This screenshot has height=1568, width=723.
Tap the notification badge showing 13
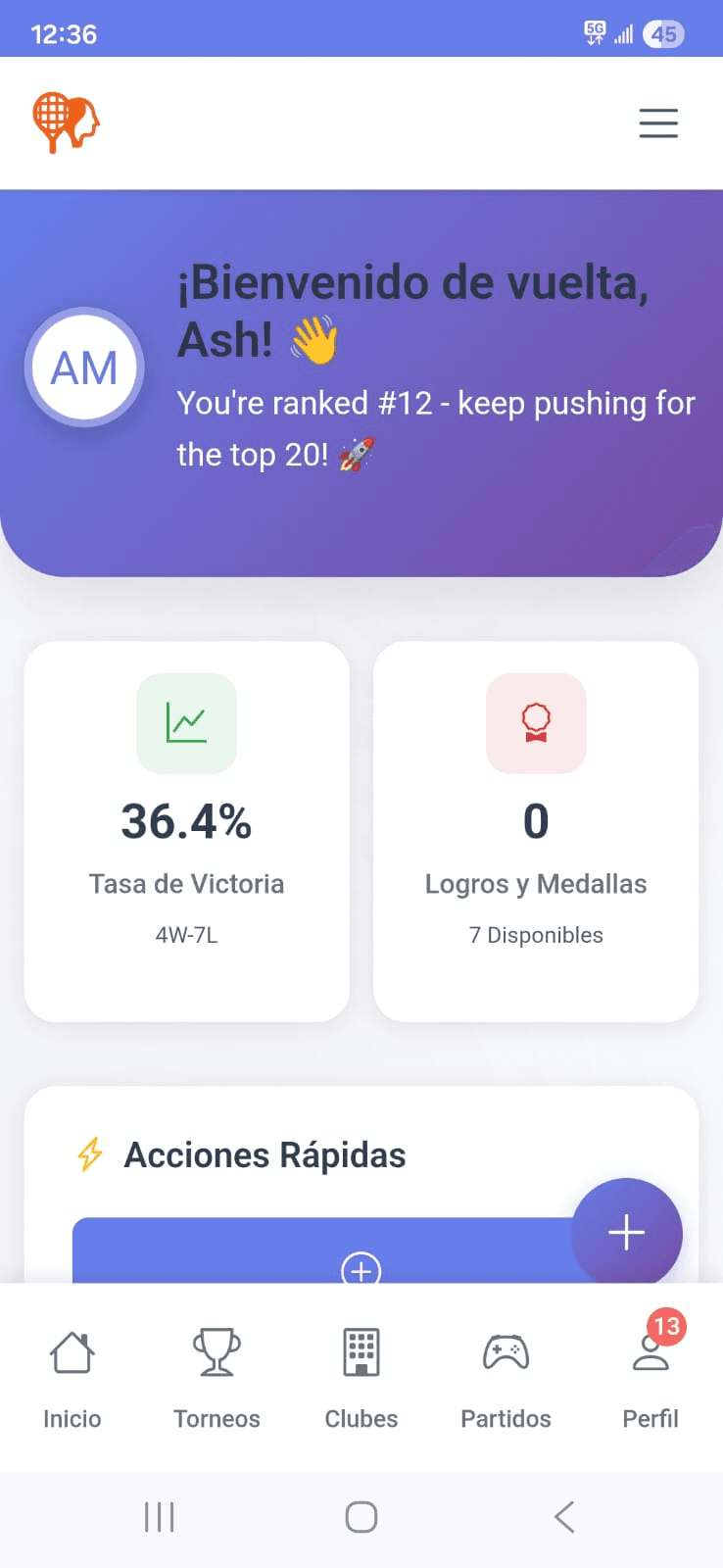coord(666,1328)
